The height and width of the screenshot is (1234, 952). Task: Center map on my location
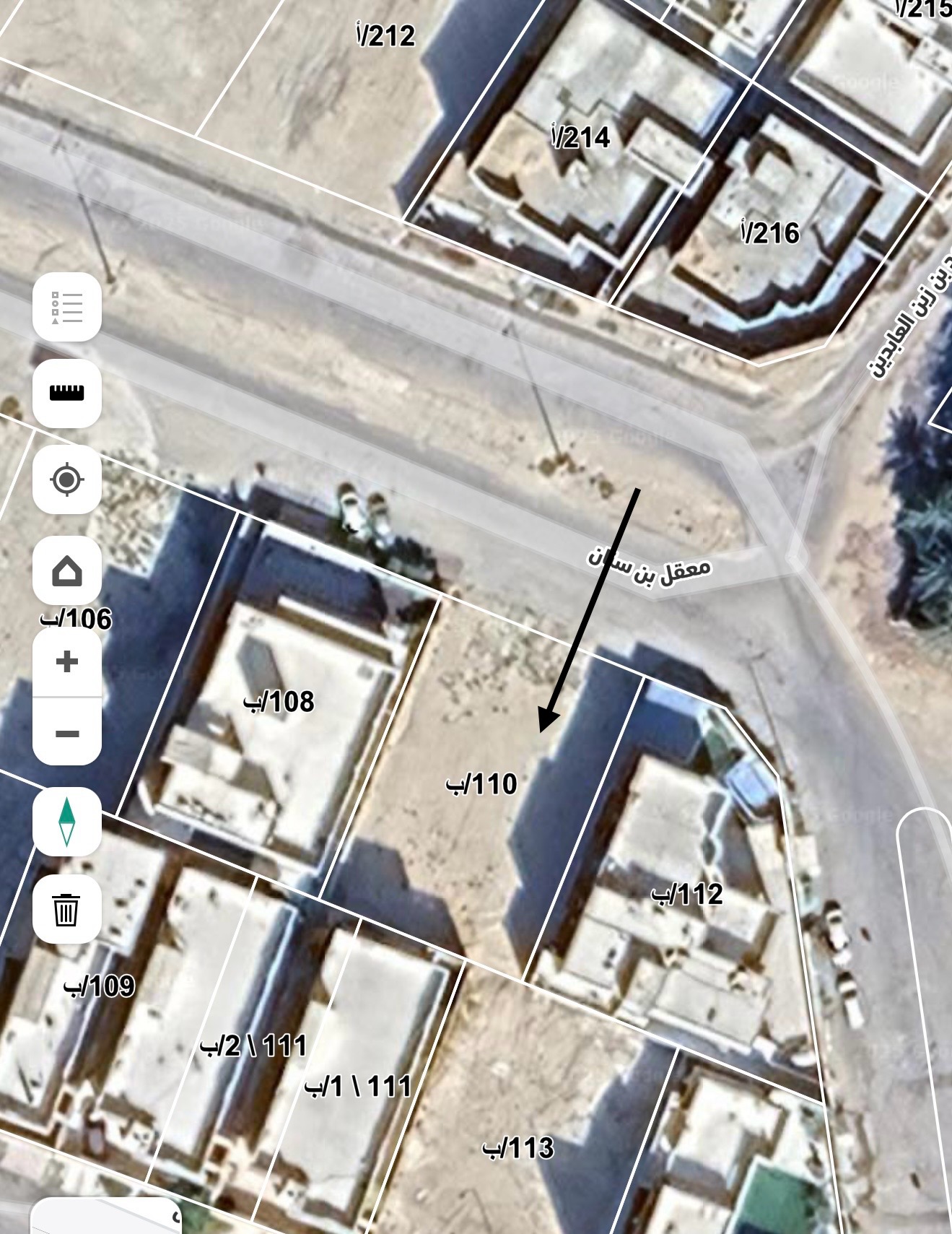click(66, 479)
